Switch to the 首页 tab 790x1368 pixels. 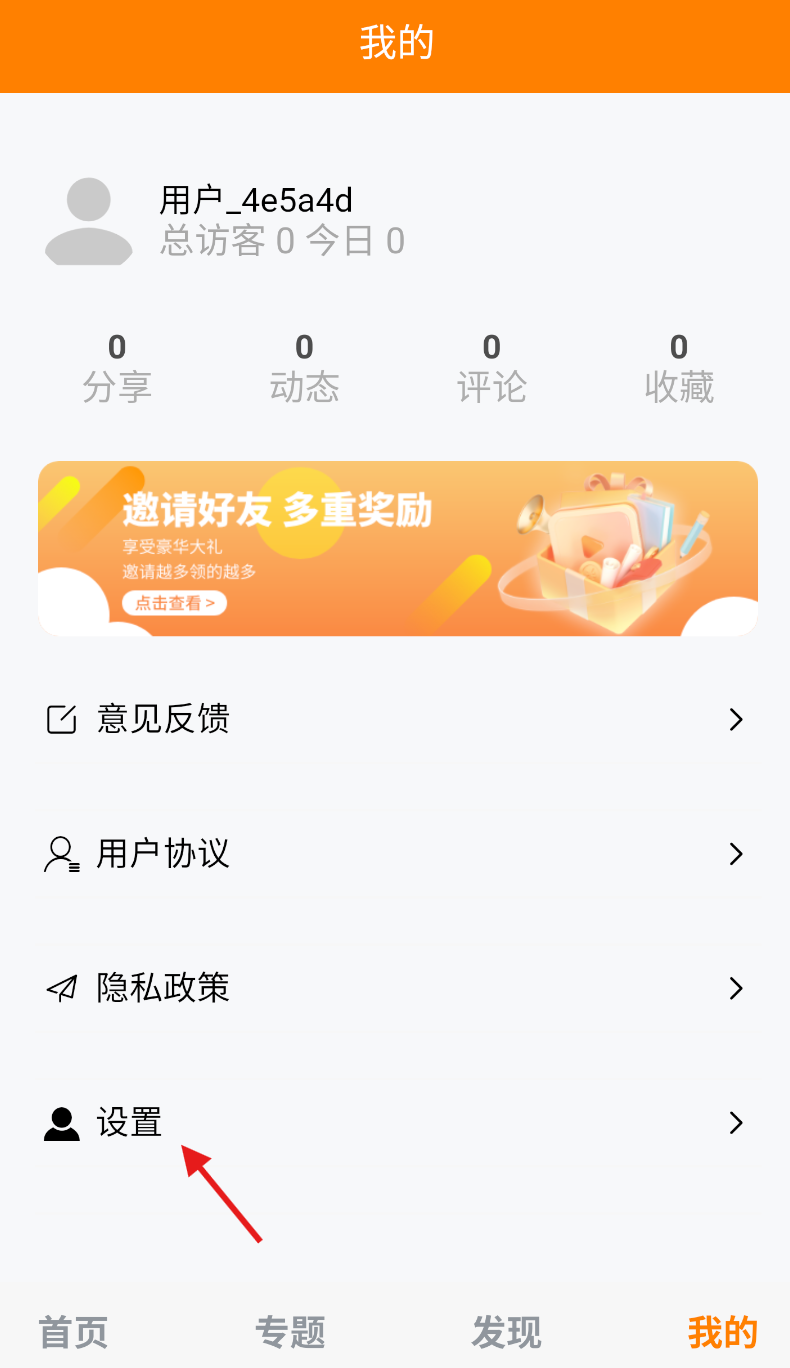73,1332
